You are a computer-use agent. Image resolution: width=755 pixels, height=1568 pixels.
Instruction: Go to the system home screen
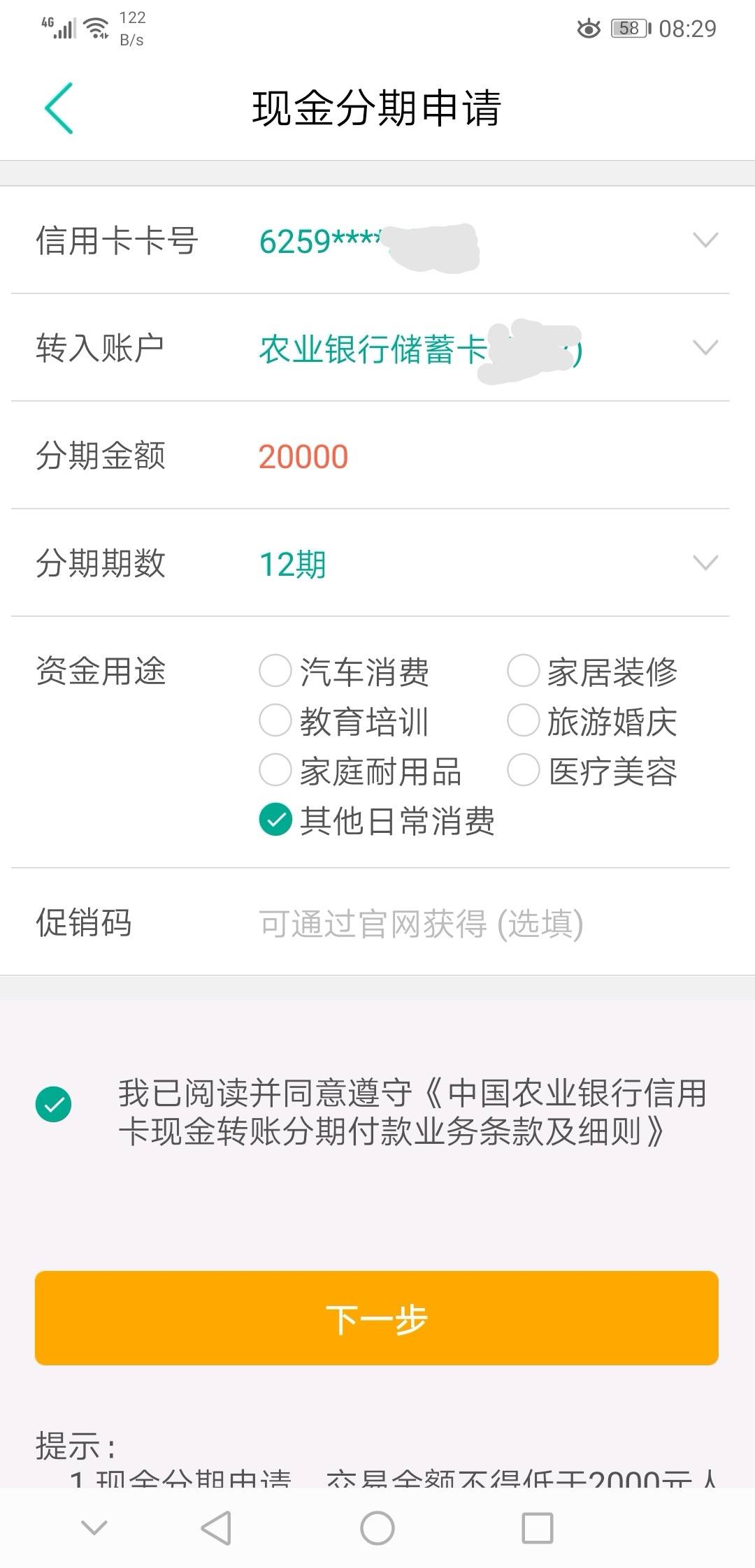point(377,1528)
